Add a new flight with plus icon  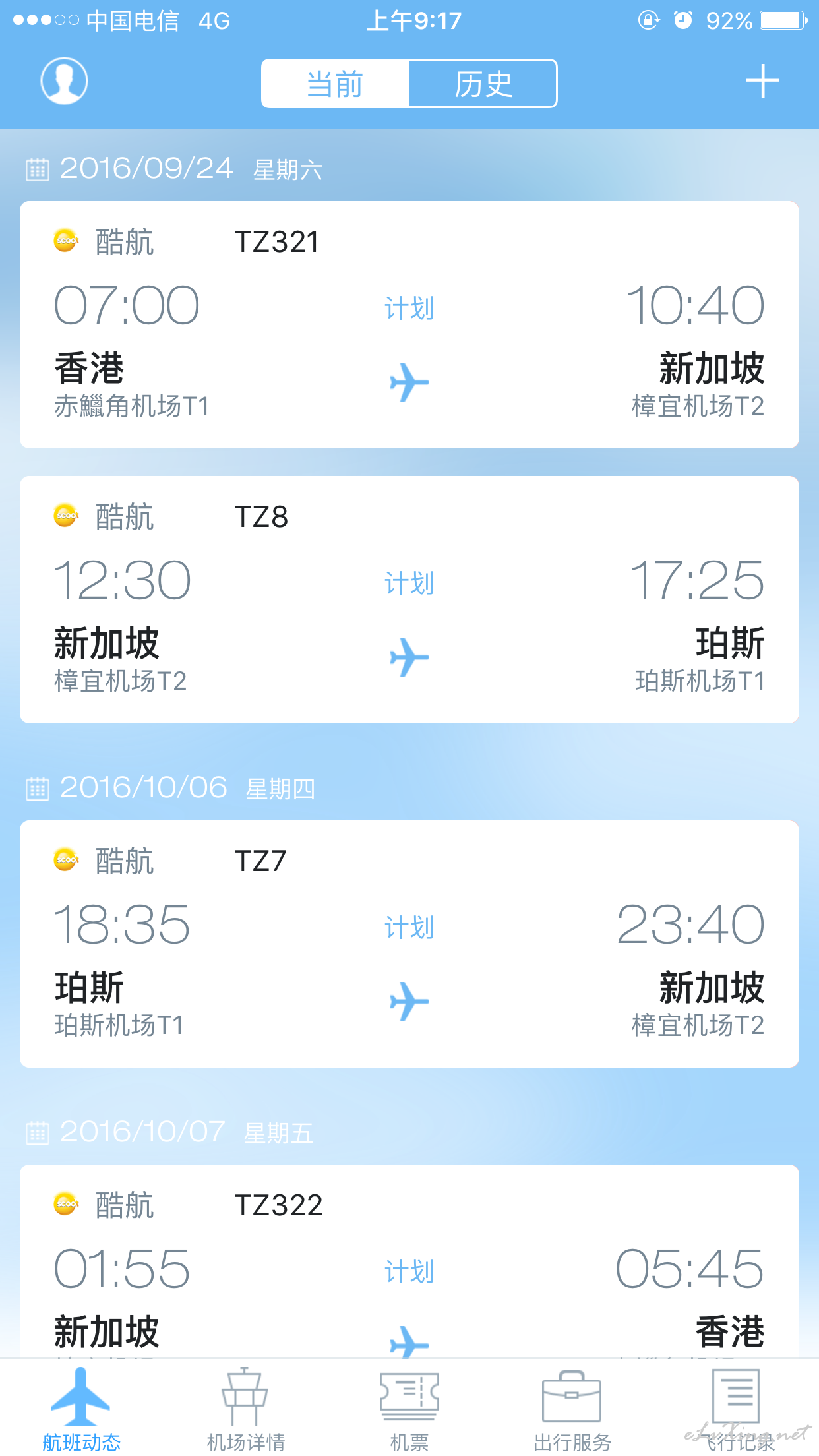(762, 81)
